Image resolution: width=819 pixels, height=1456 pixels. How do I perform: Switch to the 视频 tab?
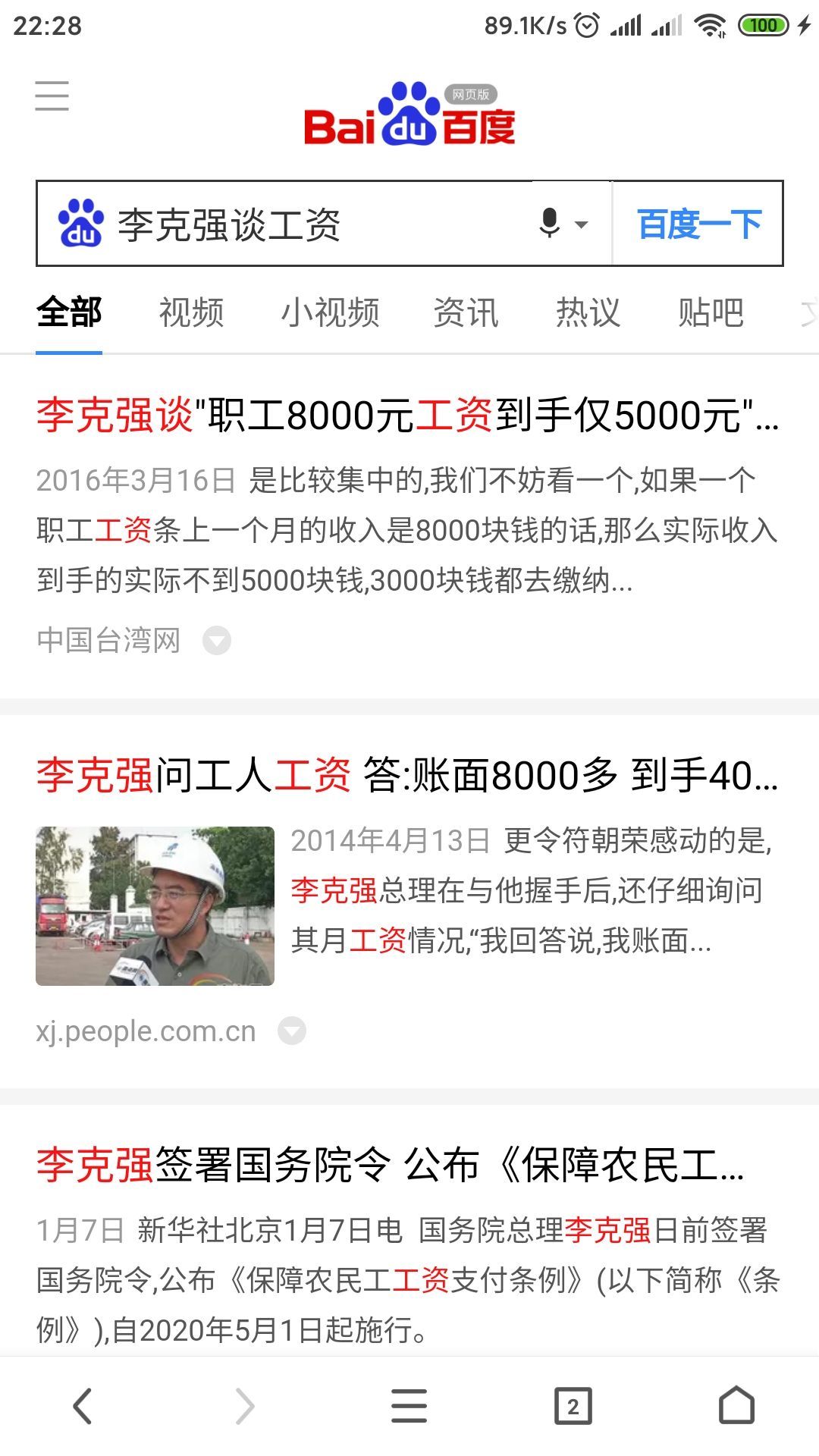pyautogui.click(x=191, y=312)
